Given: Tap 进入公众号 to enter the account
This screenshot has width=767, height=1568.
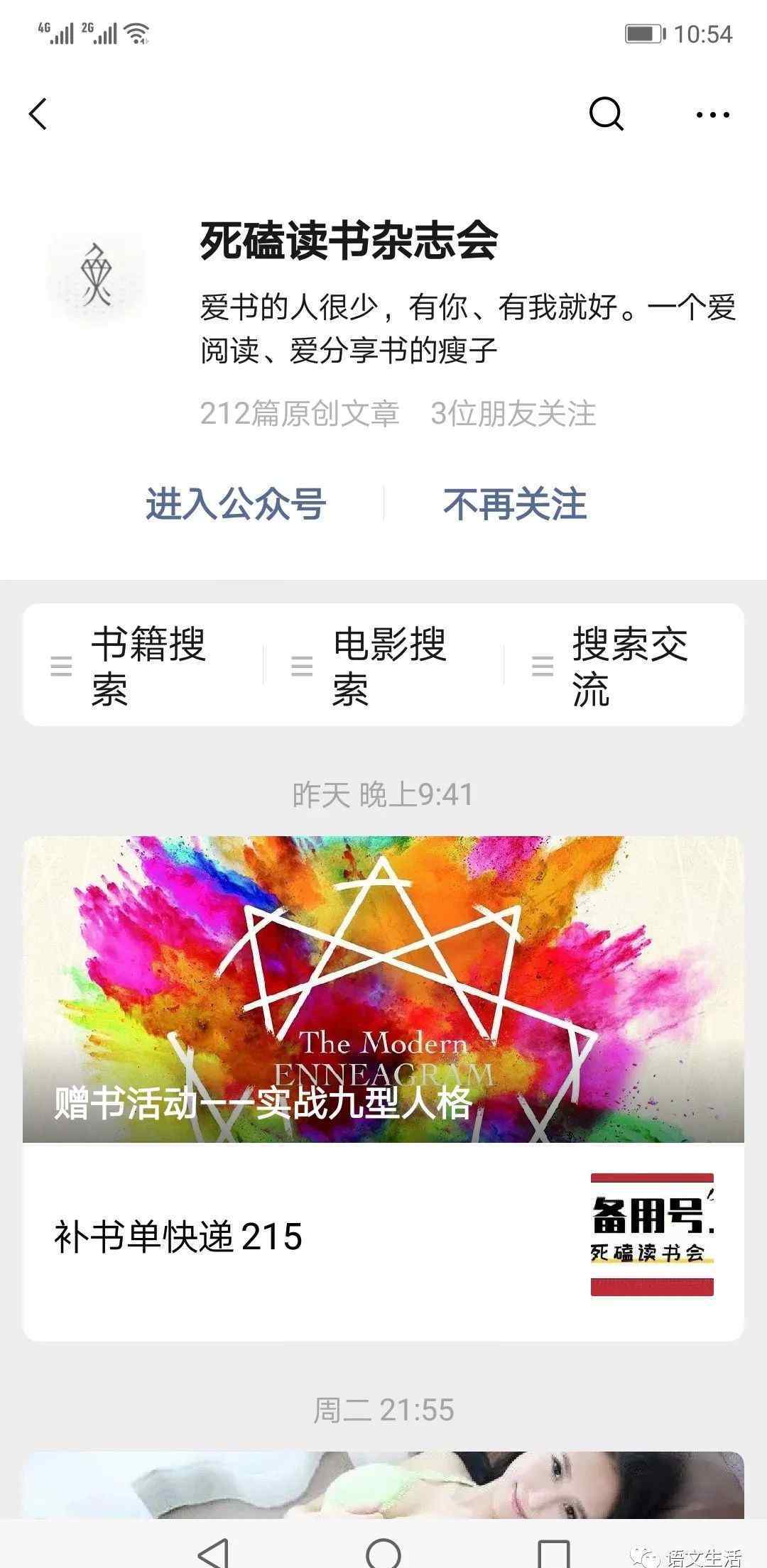Looking at the screenshot, I should (236, 504).
